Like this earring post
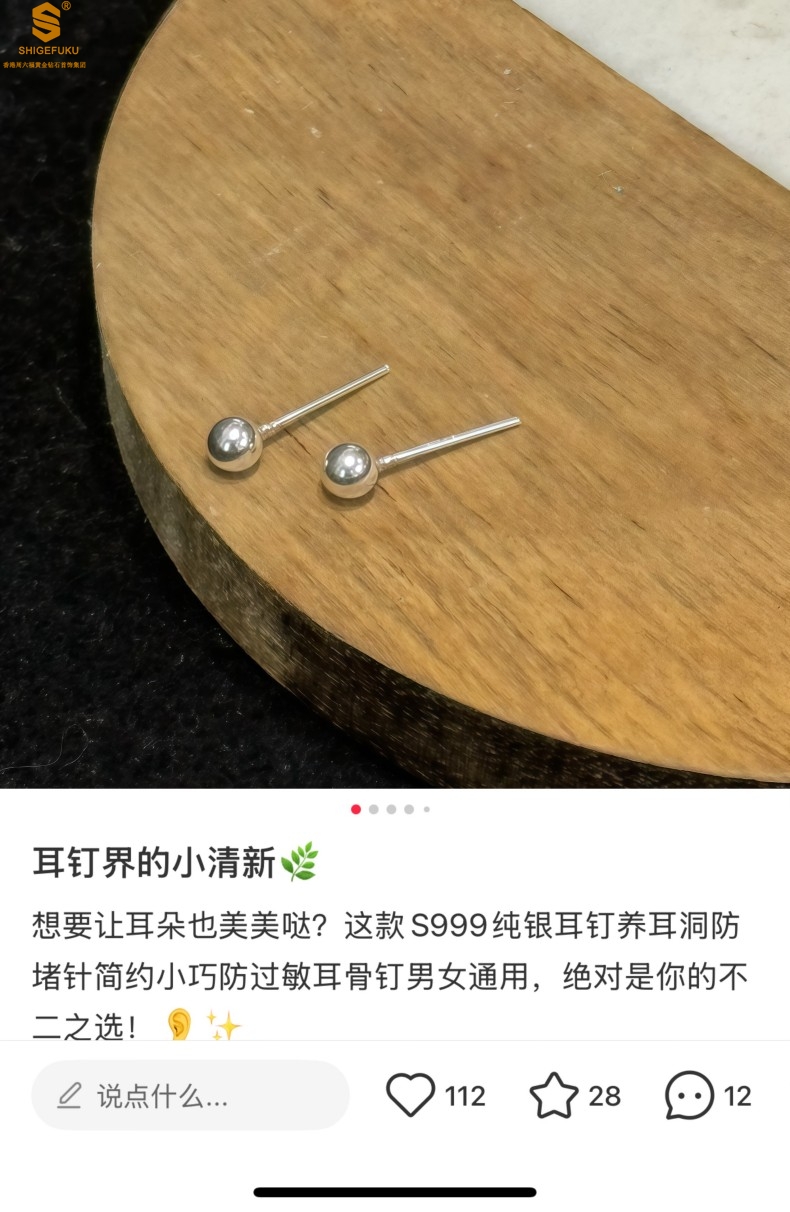The height and width of the screenshot is (1212, 790). 411,1096
